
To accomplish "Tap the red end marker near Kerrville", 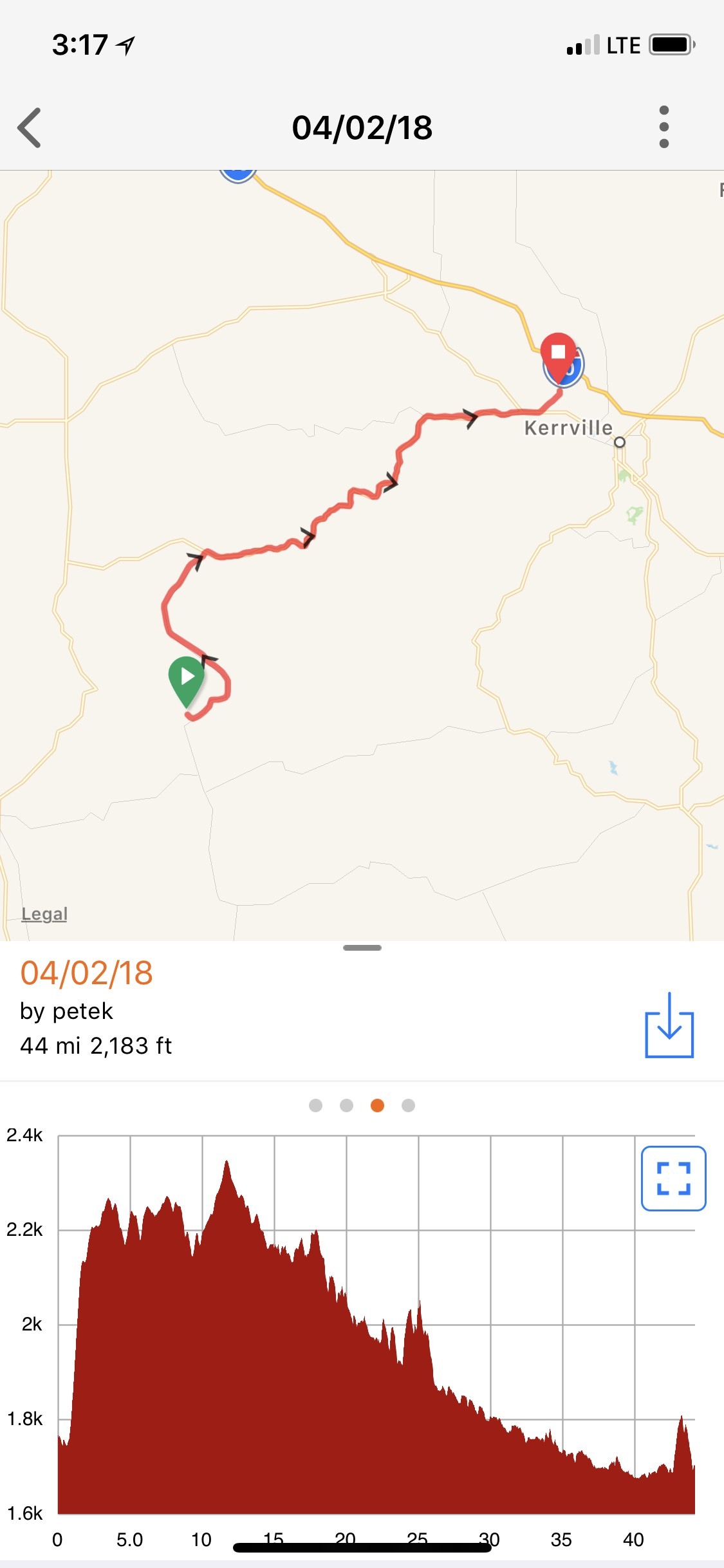I will (x=558, y=355).
